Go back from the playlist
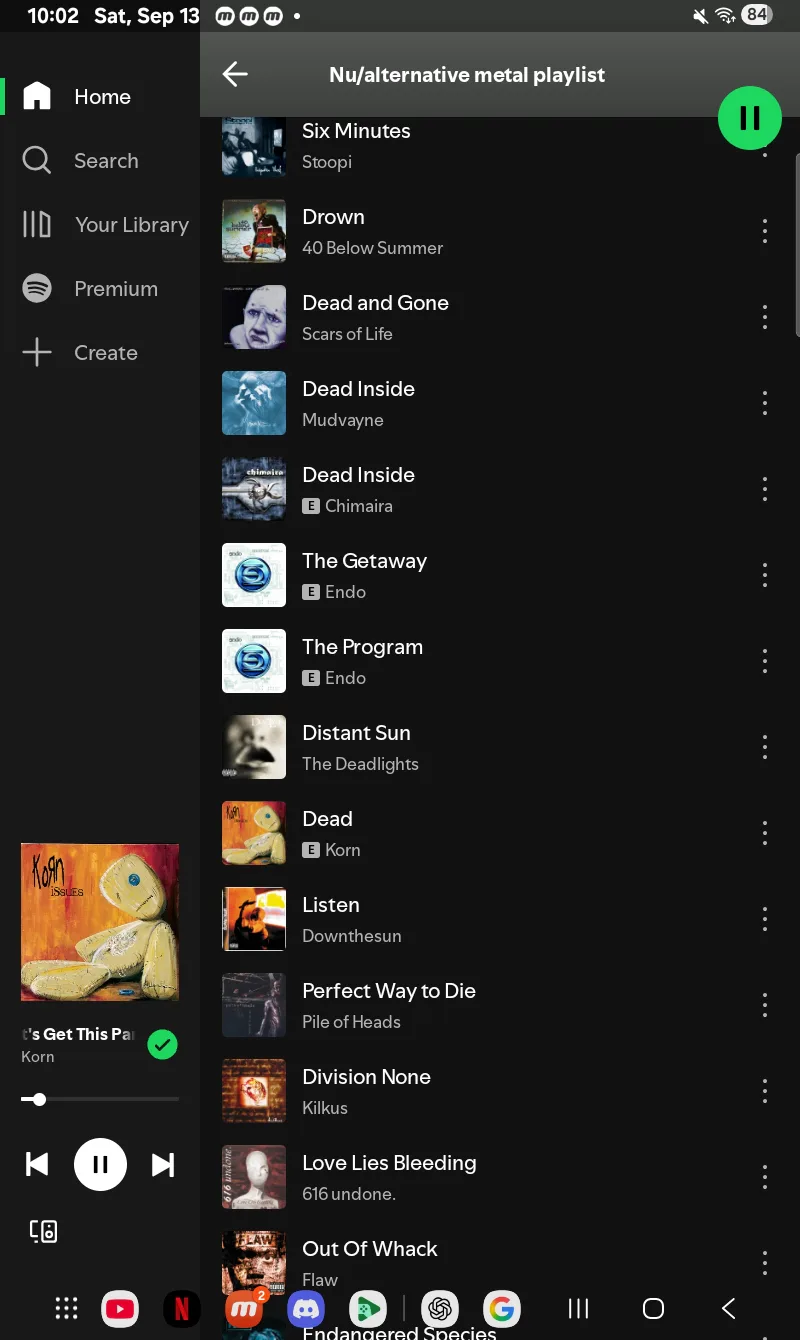The image size is (800, 1340). tap(235, 74)
